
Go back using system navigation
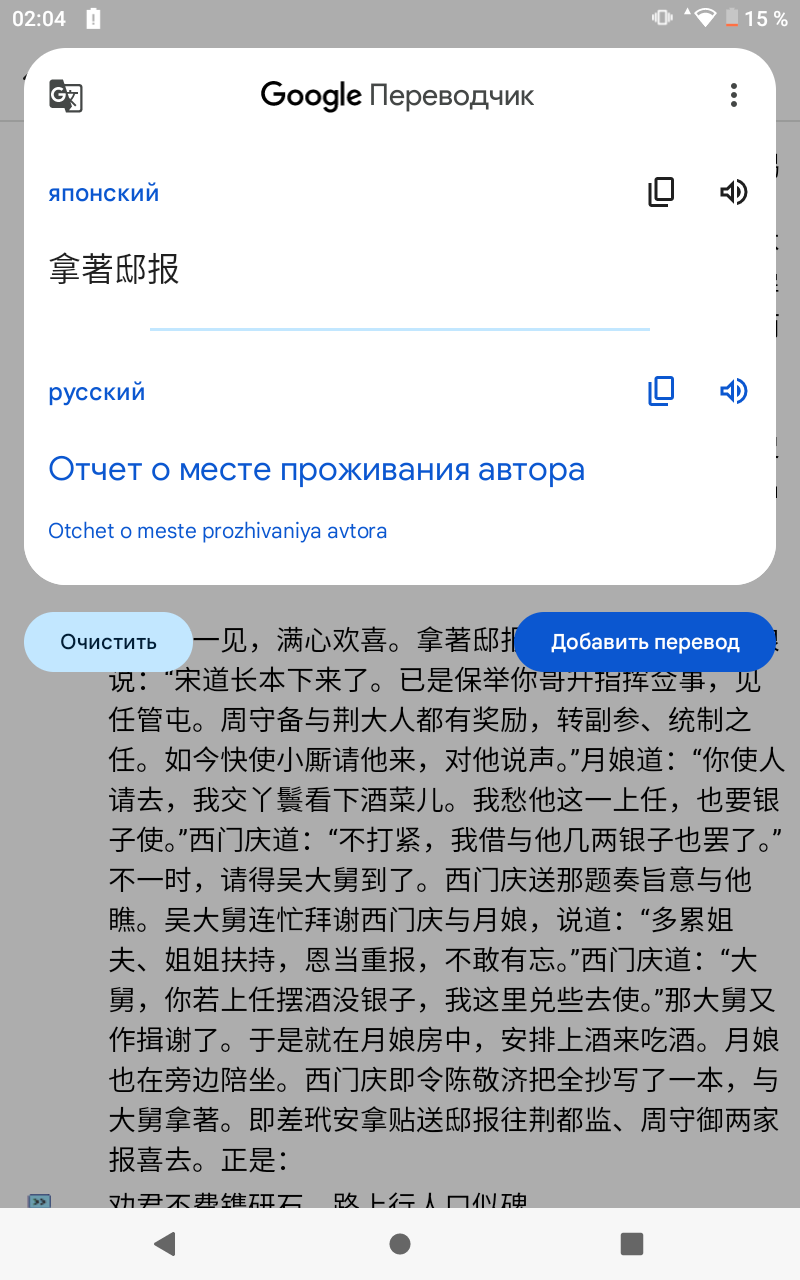(x=165, y=1243)
